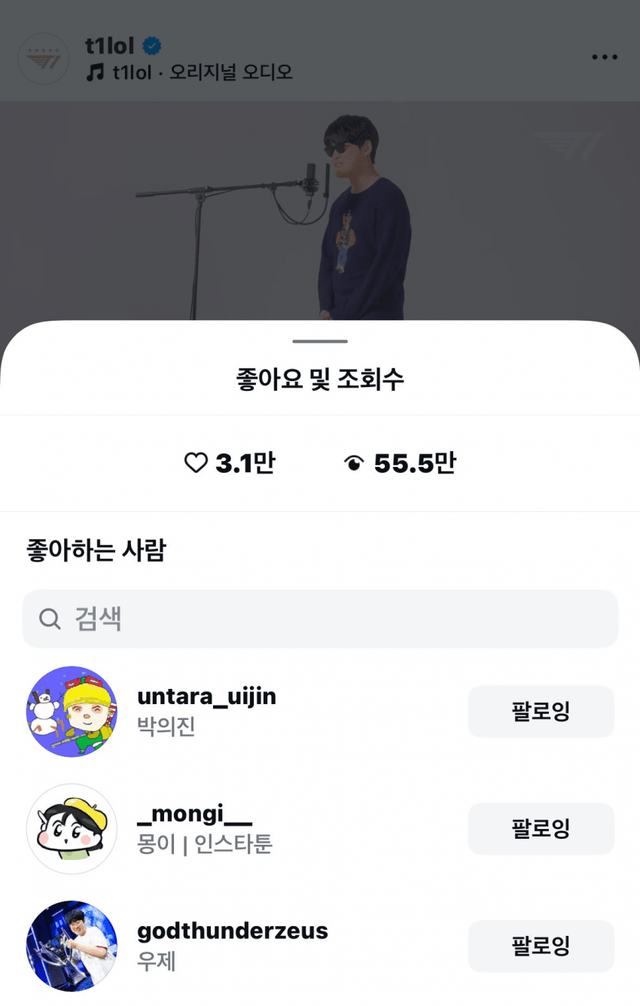
Task: Tap 팔로잉 button next to godthunderzeus
Action: point(541,946)
